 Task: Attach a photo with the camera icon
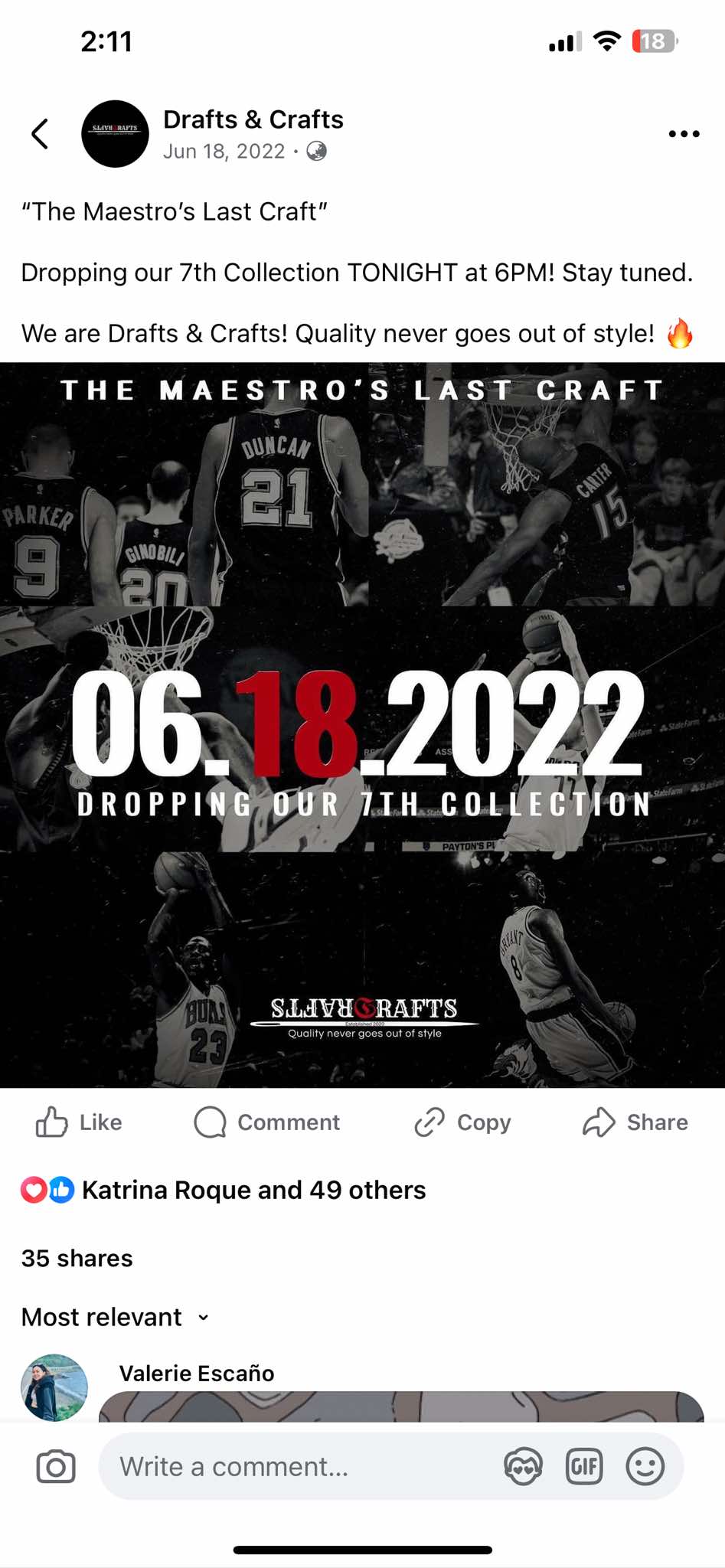[x=56, y=1466]
